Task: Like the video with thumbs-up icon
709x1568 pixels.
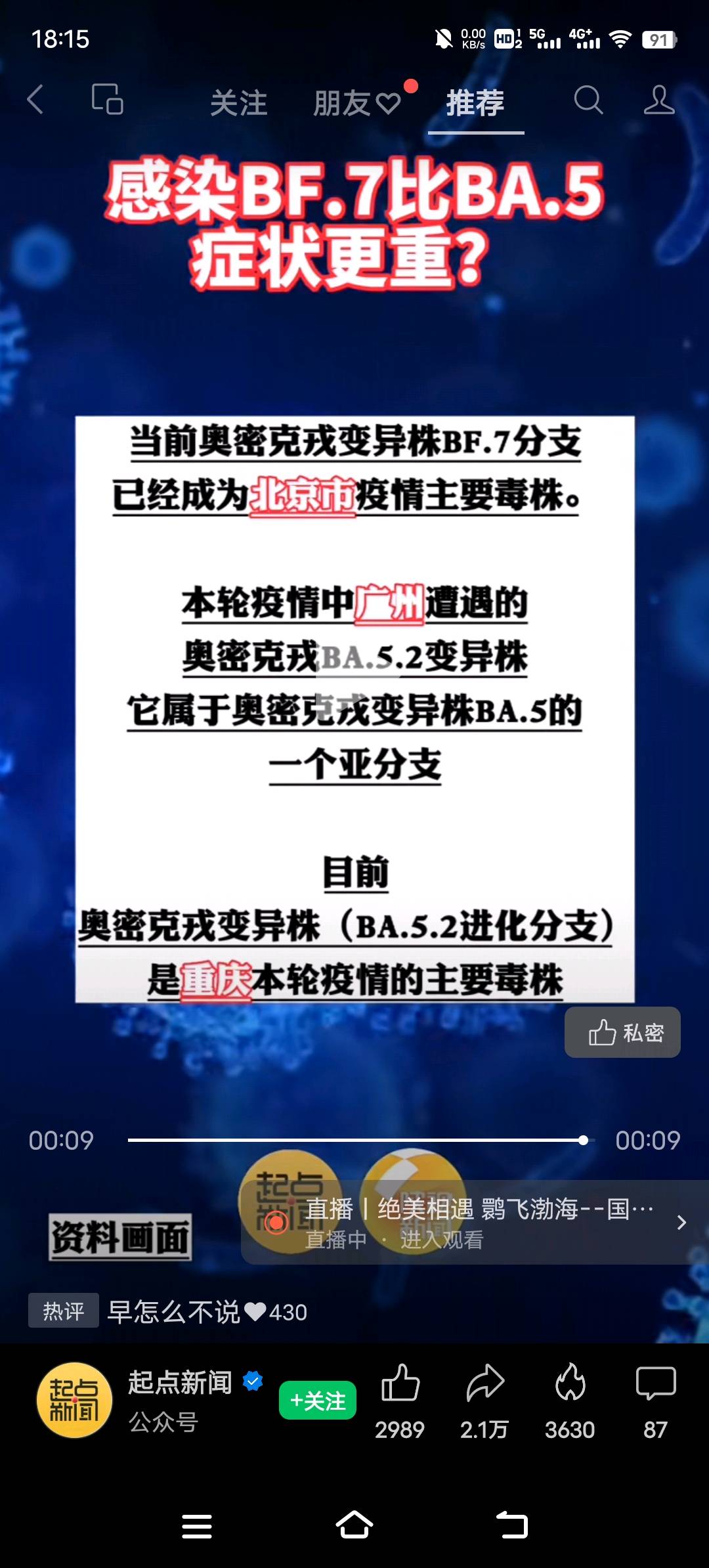Action: [x=400, y=1384]
